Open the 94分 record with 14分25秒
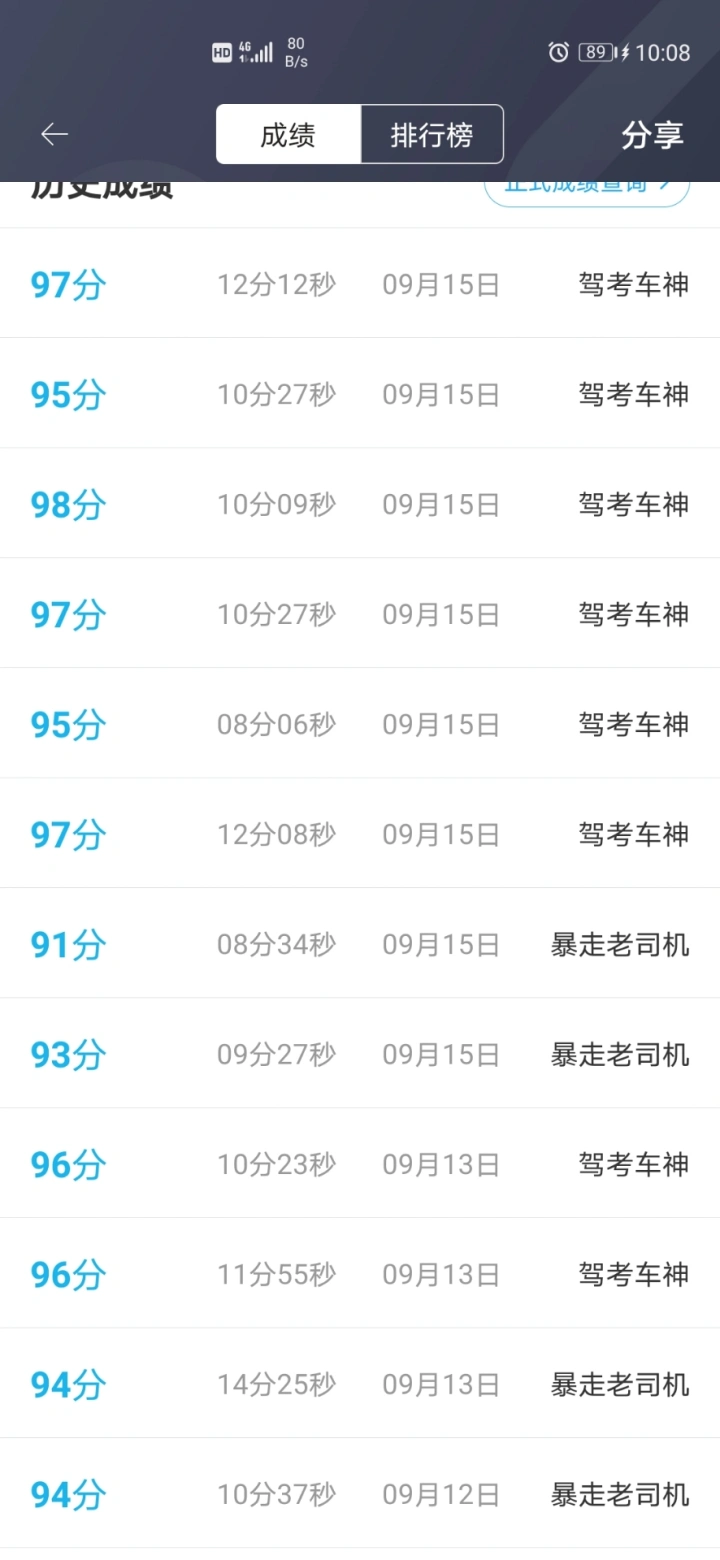 tap(360, 1384)
